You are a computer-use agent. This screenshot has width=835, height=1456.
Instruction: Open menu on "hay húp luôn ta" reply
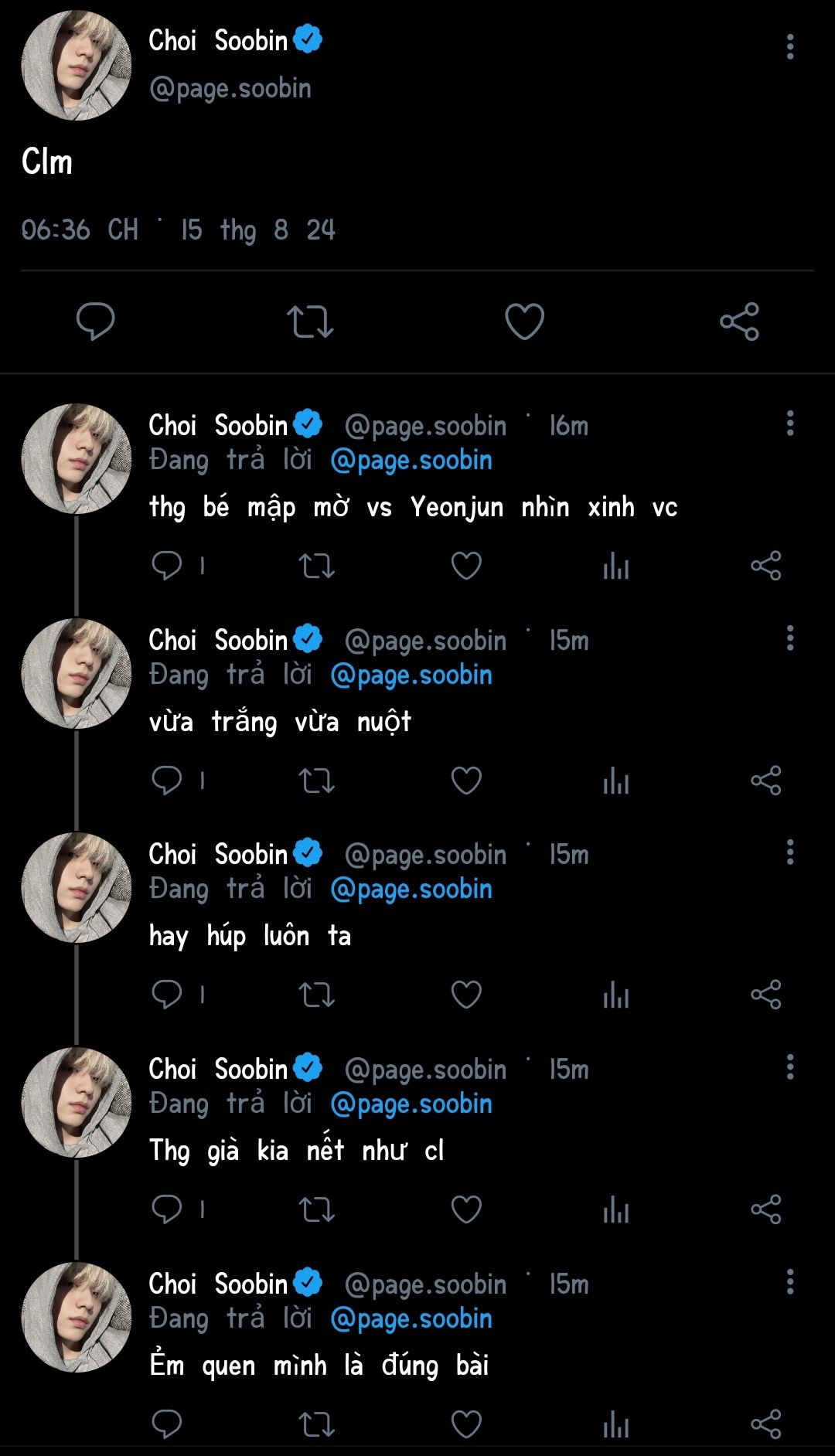(x=789, y=852)
